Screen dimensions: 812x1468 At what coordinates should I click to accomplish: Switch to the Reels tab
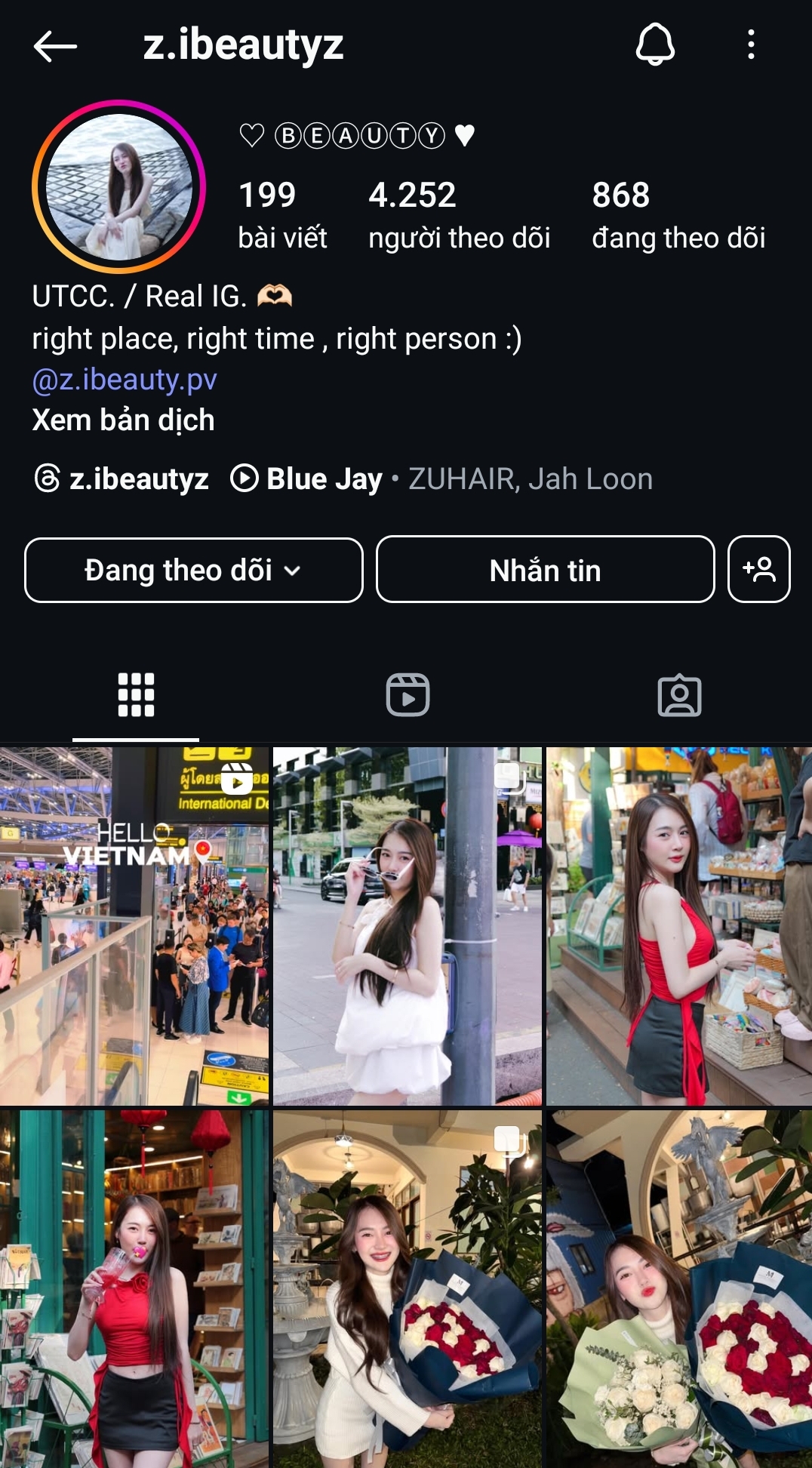(408, 694)
